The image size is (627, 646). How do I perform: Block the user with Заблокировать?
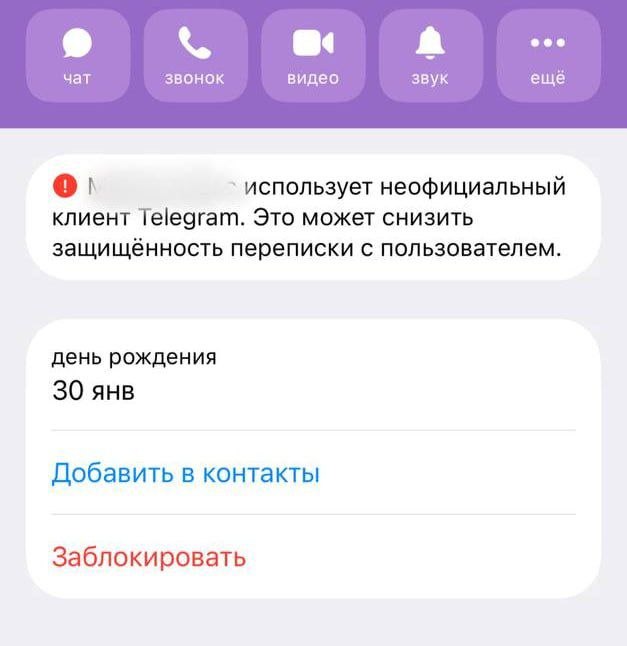149,557
